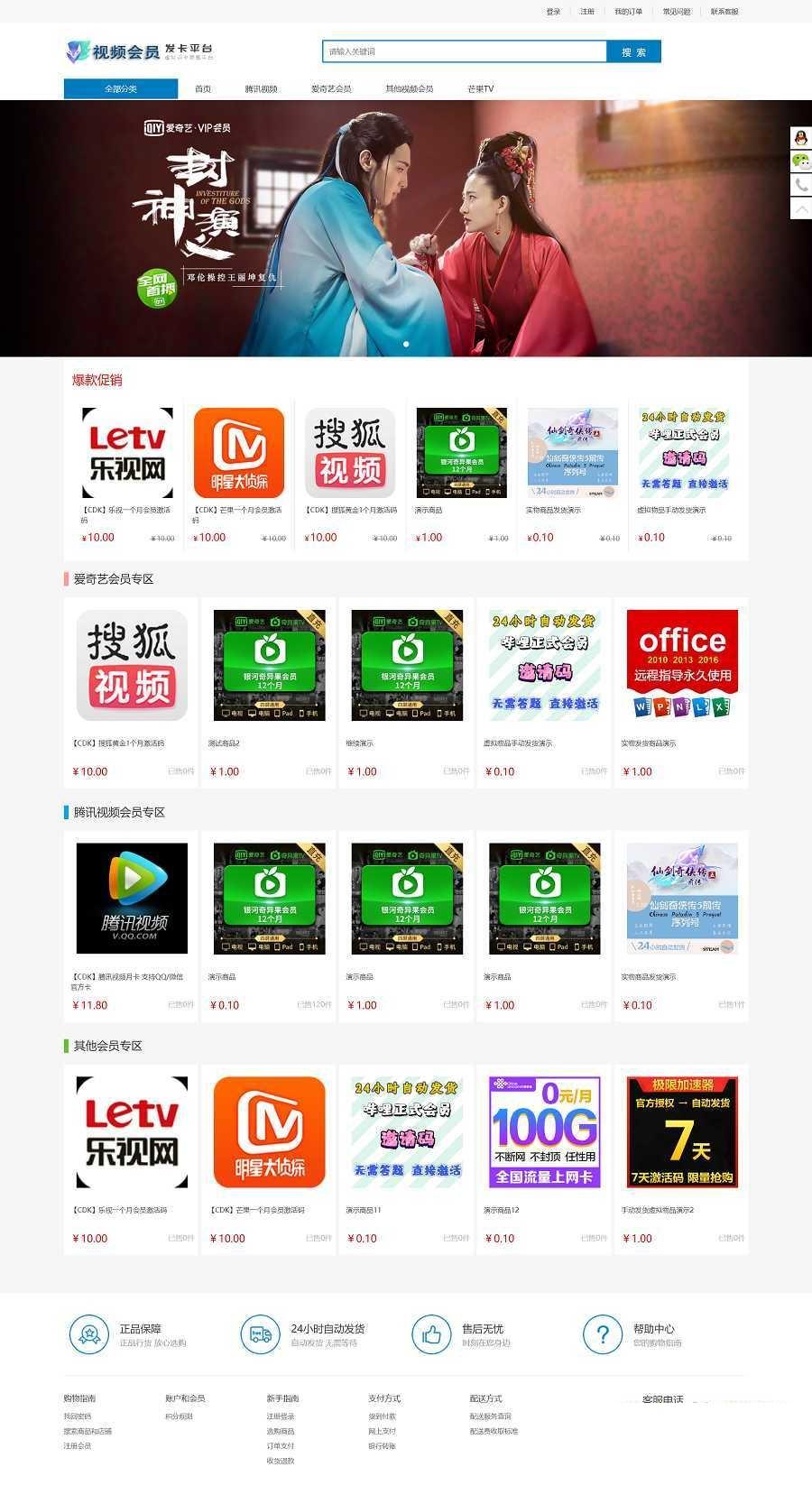Tap the 联系客服 link
Screen dimensions: 812x1504
click(724, 12)
